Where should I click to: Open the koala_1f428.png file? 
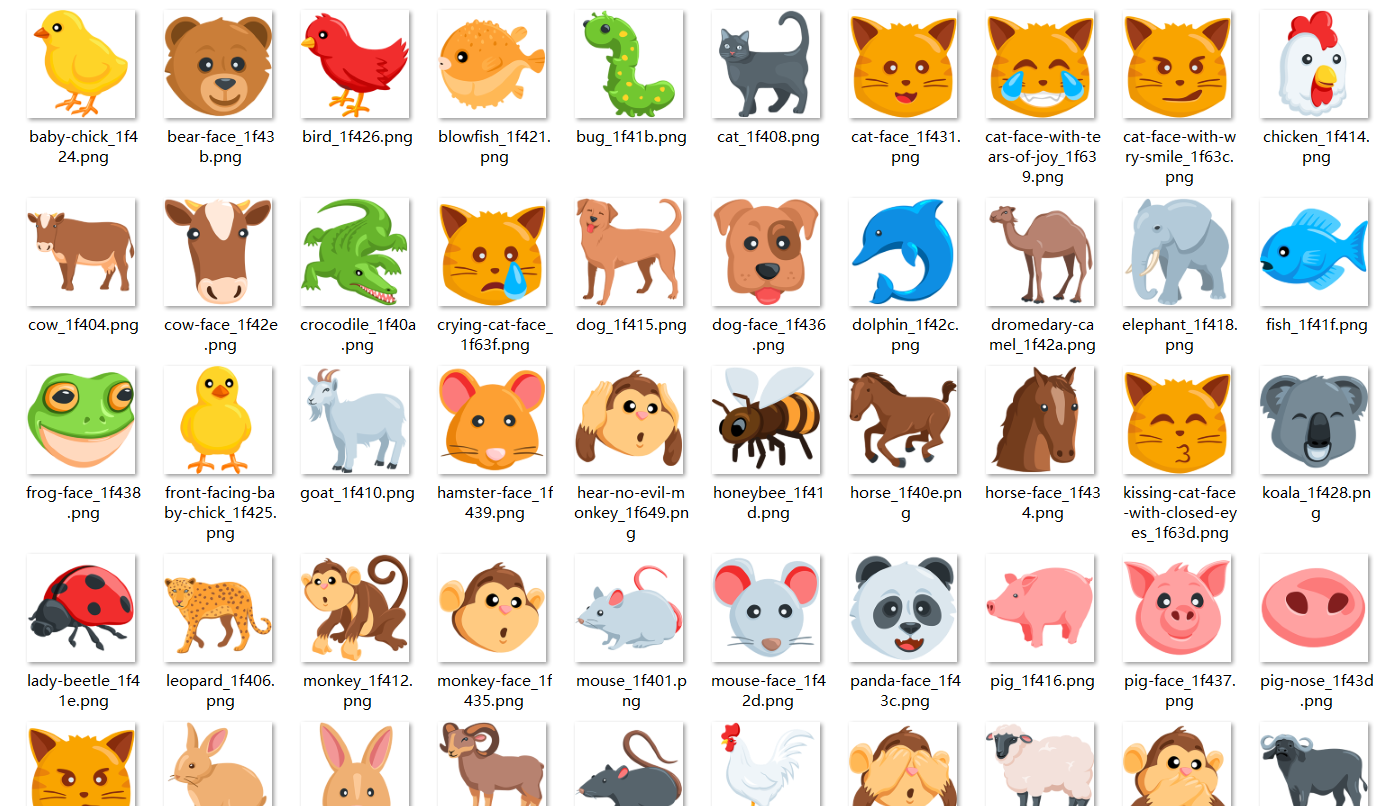[1315, 420]
